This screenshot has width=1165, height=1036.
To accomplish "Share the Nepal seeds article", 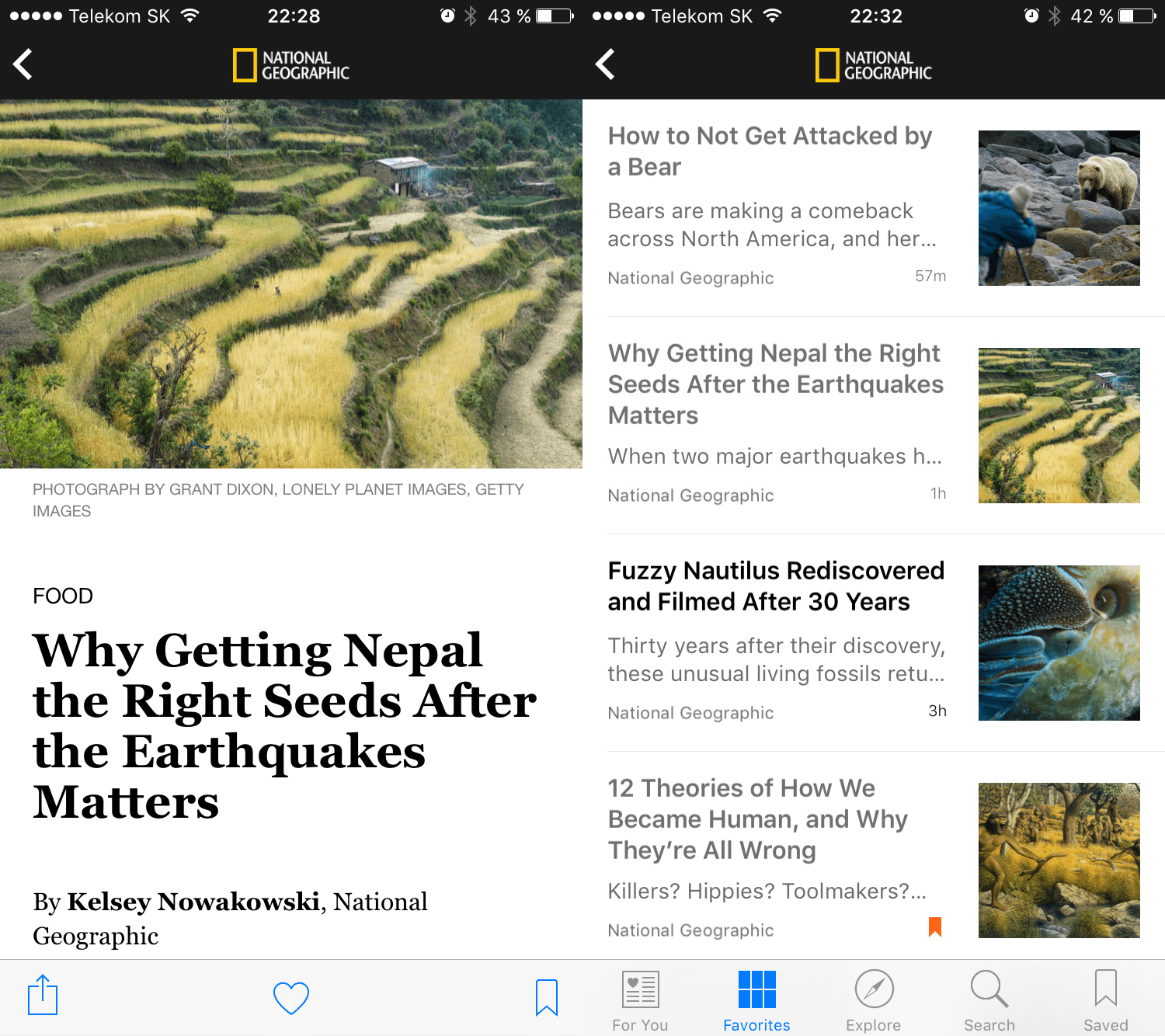I will pos(43,996).
